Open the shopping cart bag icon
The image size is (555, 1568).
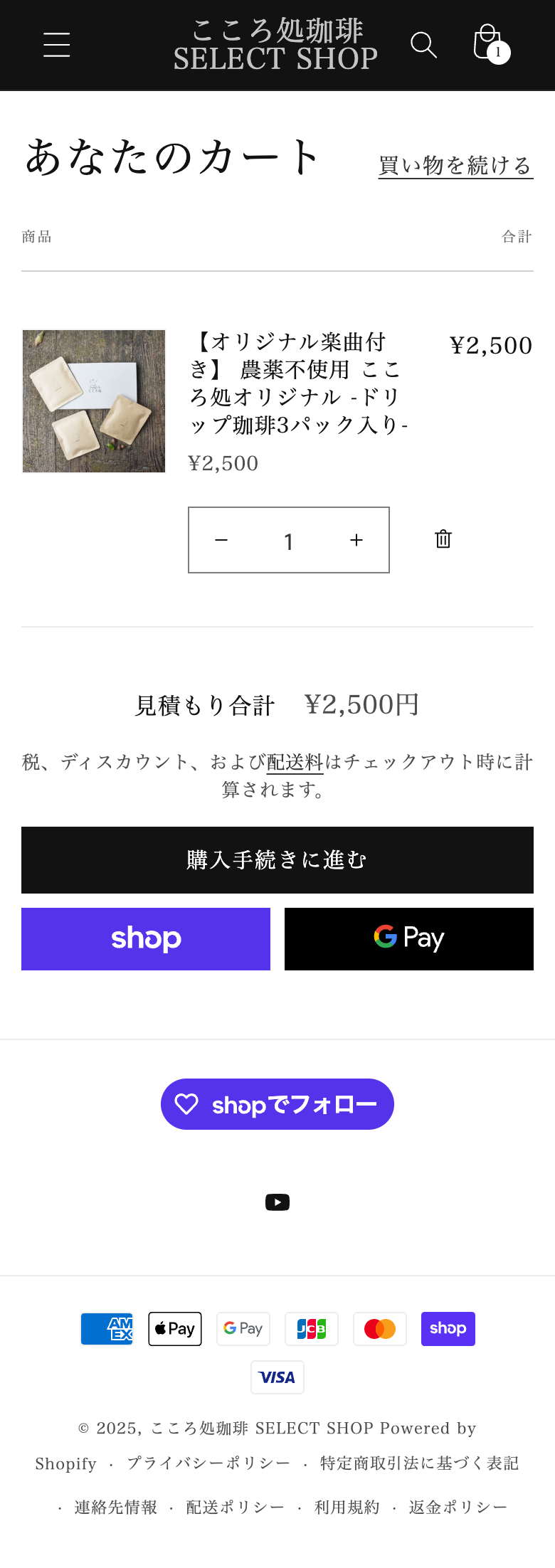tap(489, 44)
